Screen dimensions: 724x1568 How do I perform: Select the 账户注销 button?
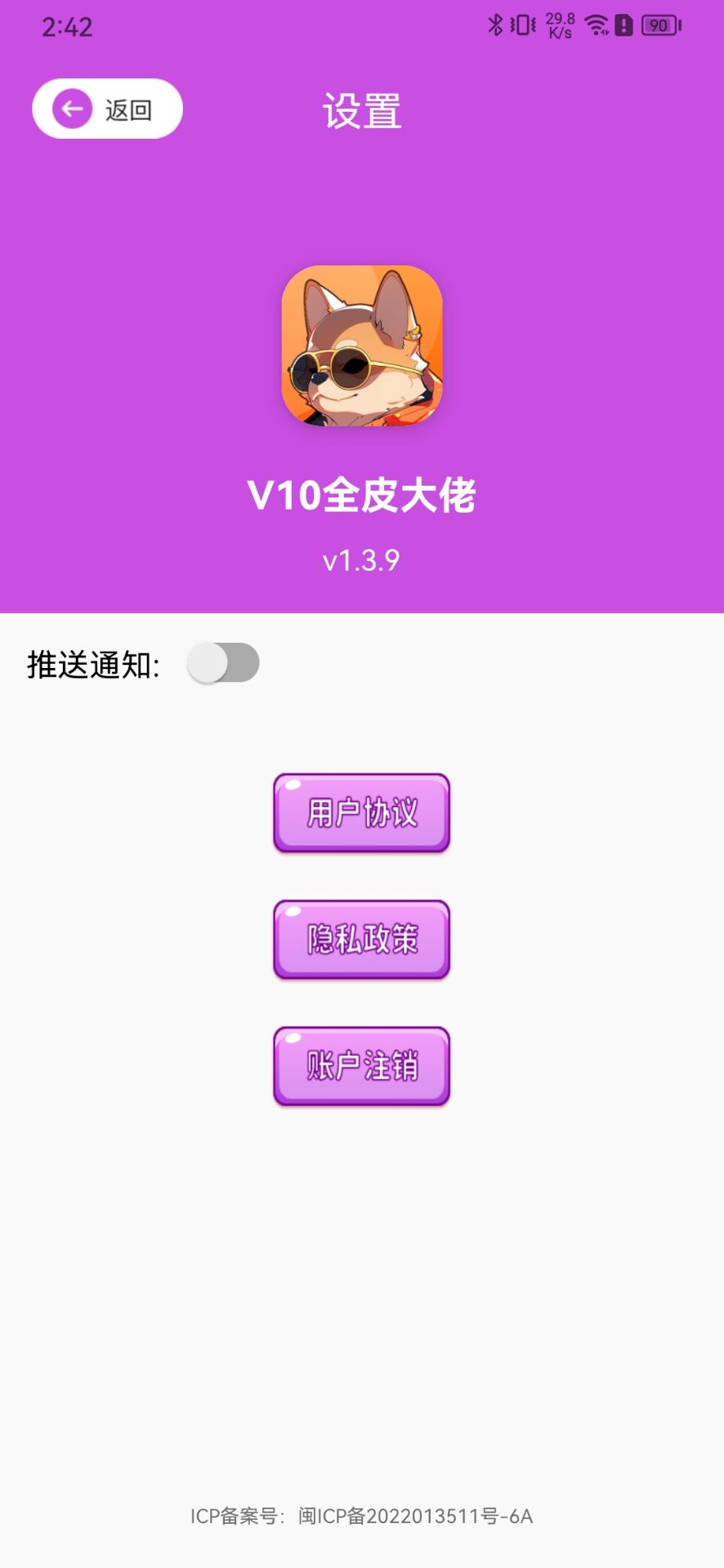(361, 1066)
